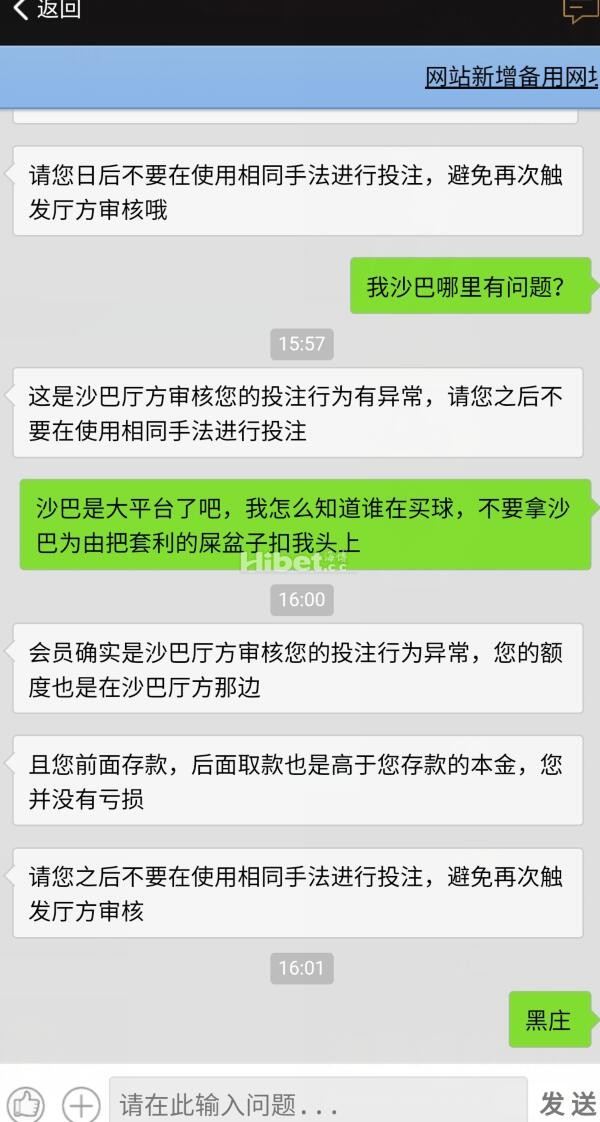Open the plus attachment menu
Image resolution: width=600 pixels, height=1122 pixels.
coord(81,1104)
